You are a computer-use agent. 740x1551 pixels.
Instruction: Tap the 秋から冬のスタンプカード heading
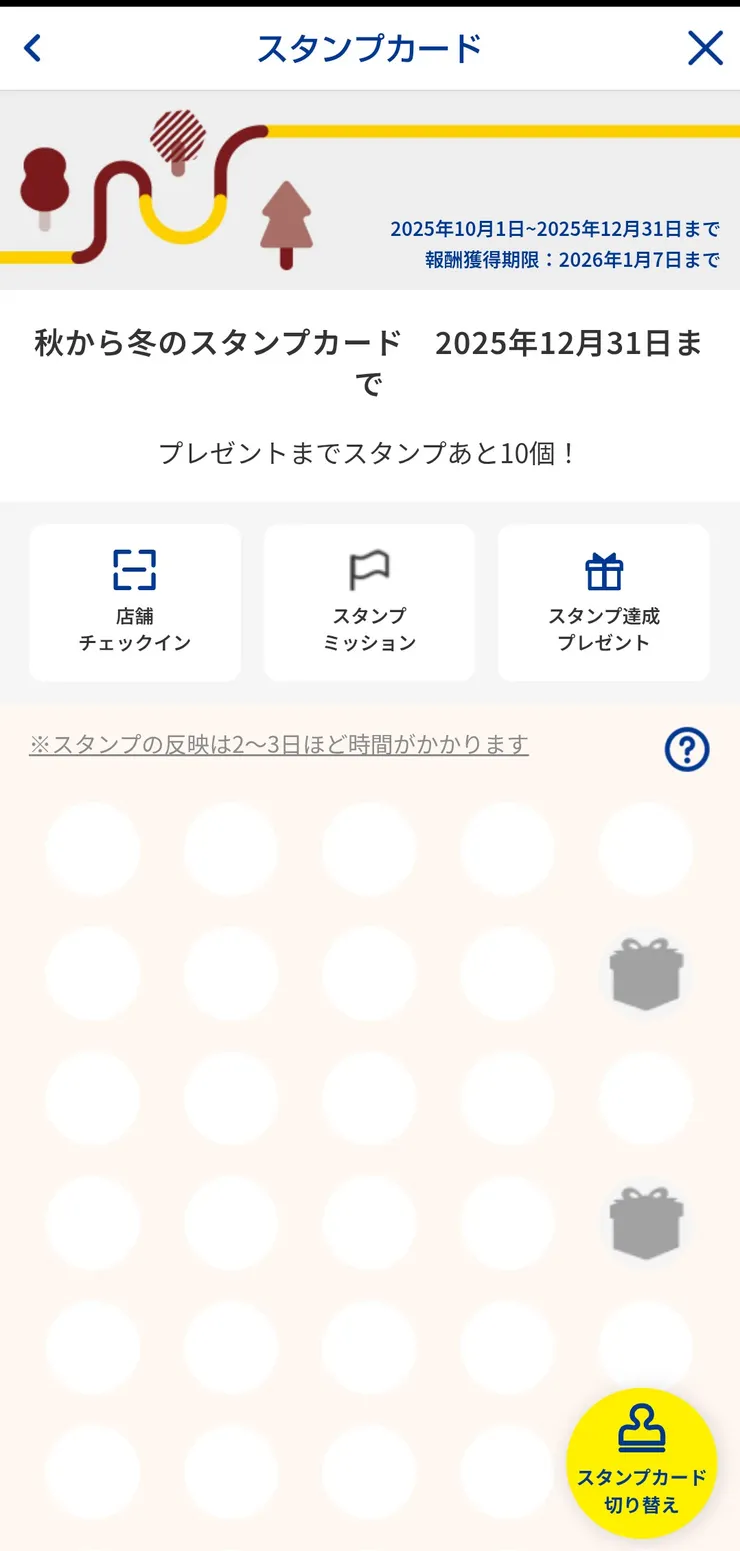[370, 360]
